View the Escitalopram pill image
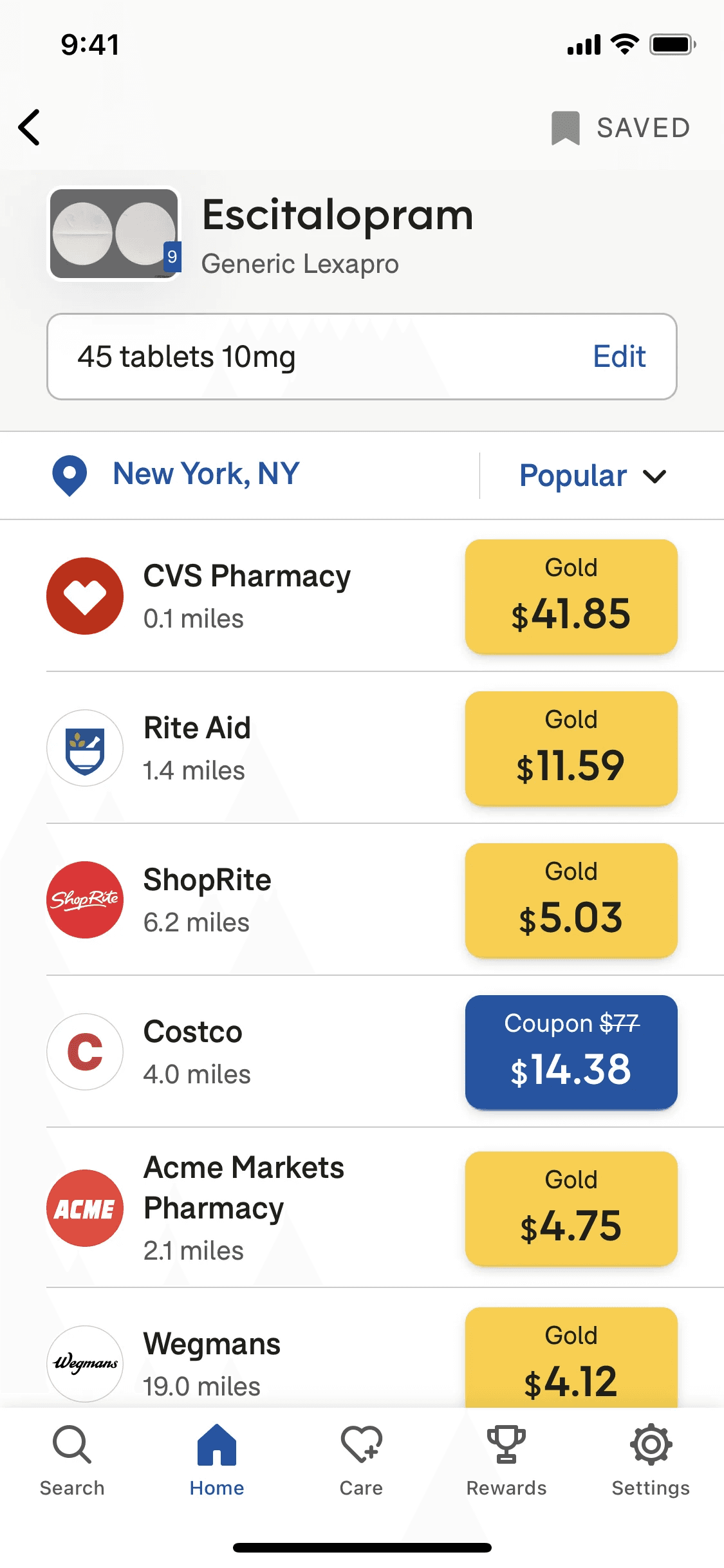This screenshot has height=1568, width=724. [x=115, y=234]
